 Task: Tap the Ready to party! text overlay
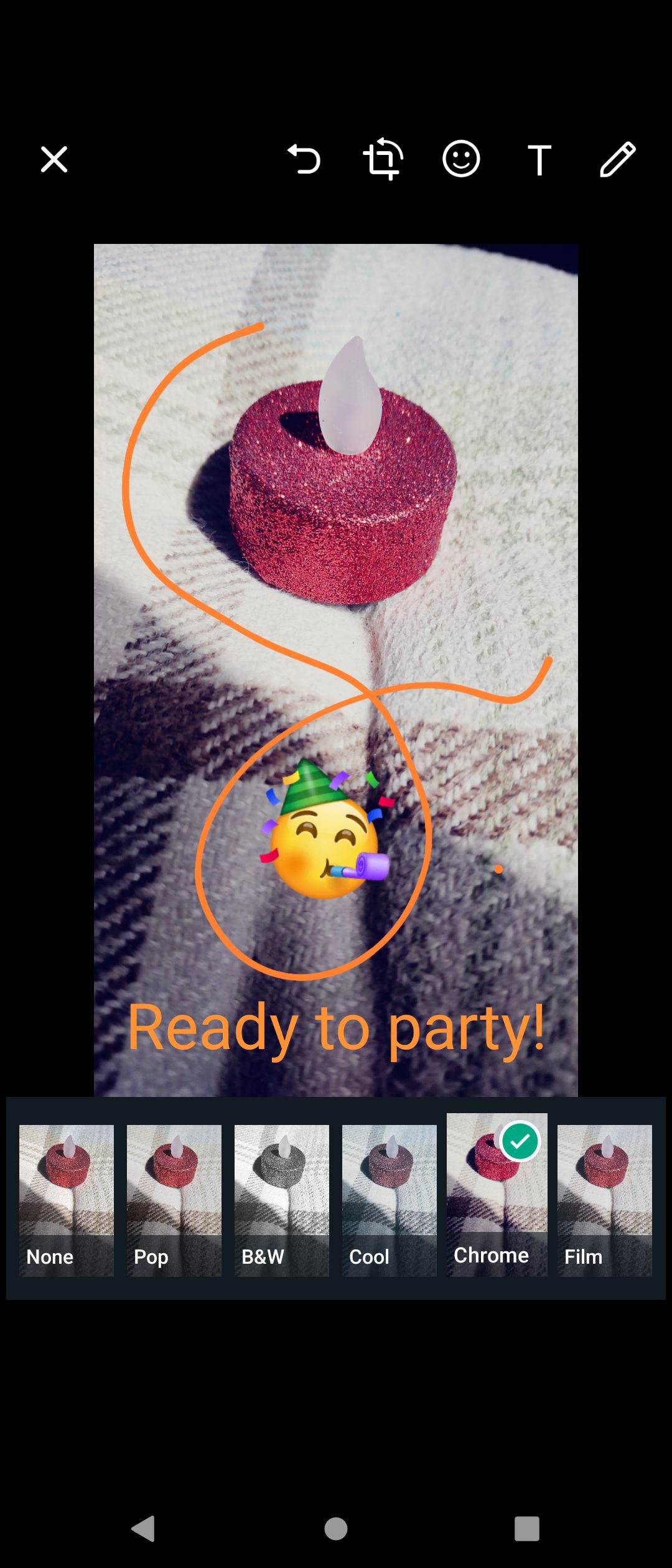(336, 1028)
